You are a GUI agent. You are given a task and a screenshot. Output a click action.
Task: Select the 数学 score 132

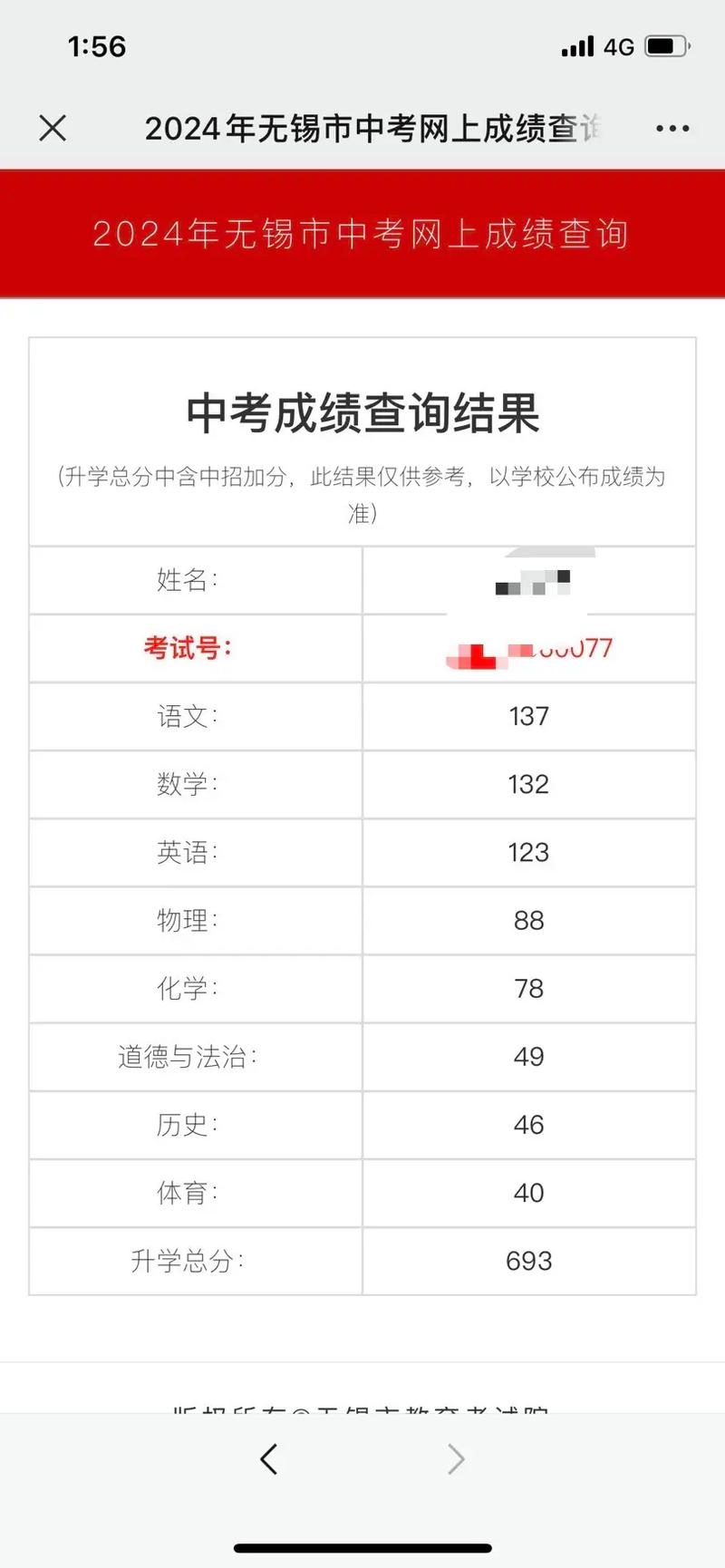529,785
